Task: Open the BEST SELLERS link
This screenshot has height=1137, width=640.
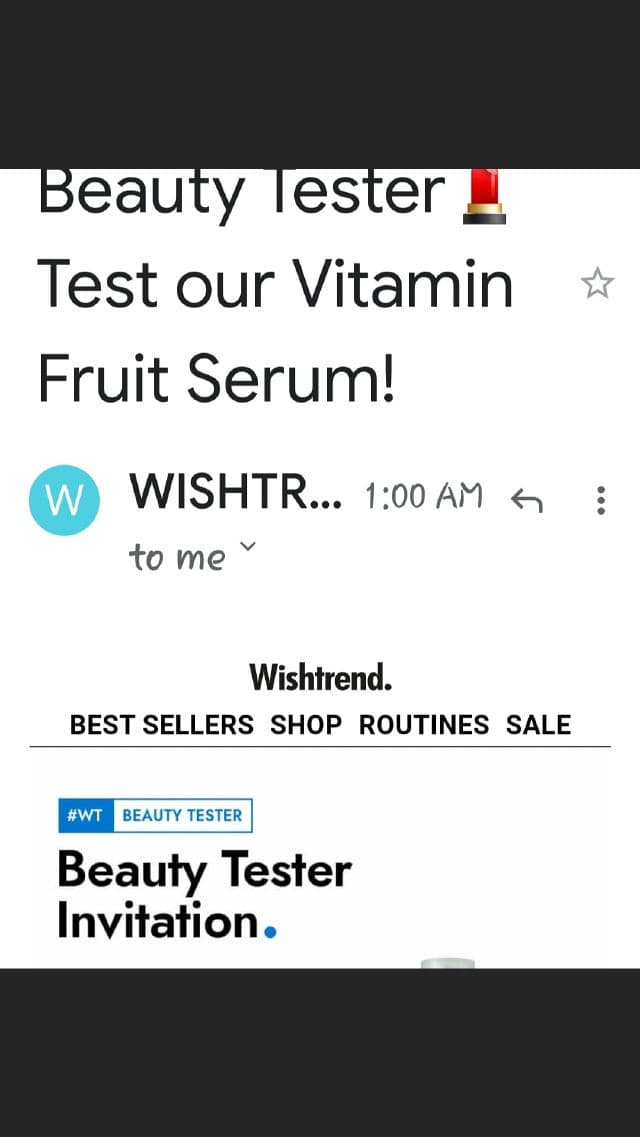Action: click(162, 725)
